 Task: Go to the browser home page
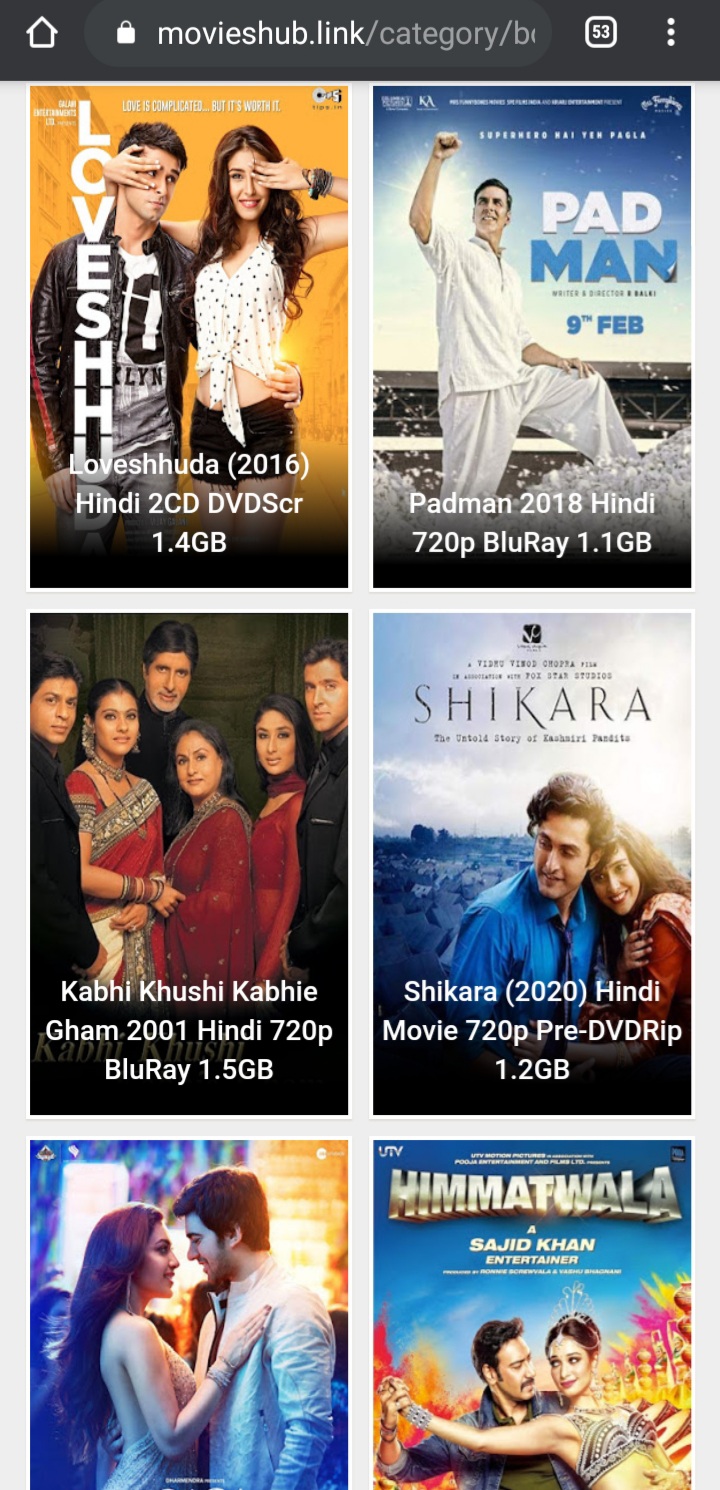(41, 34)
